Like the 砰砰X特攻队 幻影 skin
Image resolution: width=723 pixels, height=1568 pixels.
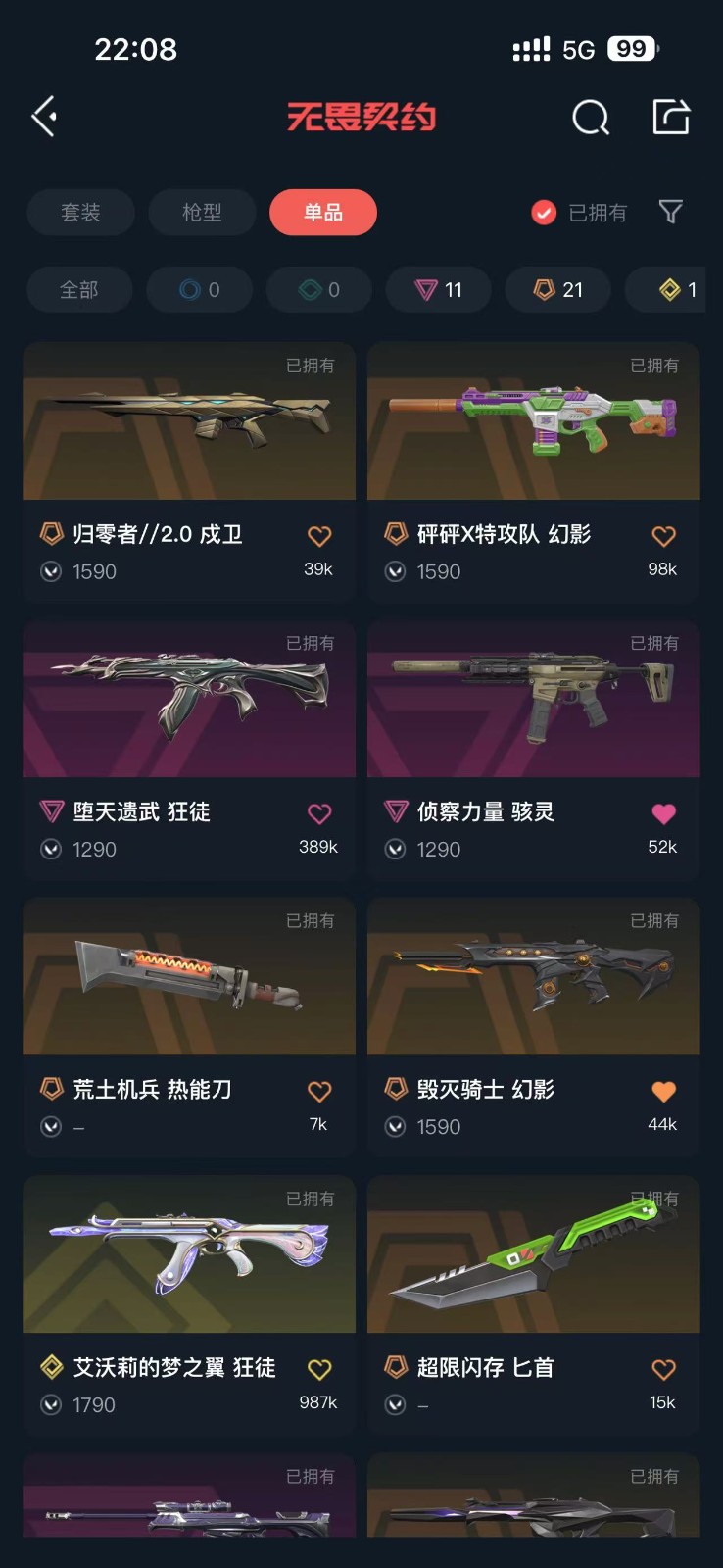(x=663, y=536)
